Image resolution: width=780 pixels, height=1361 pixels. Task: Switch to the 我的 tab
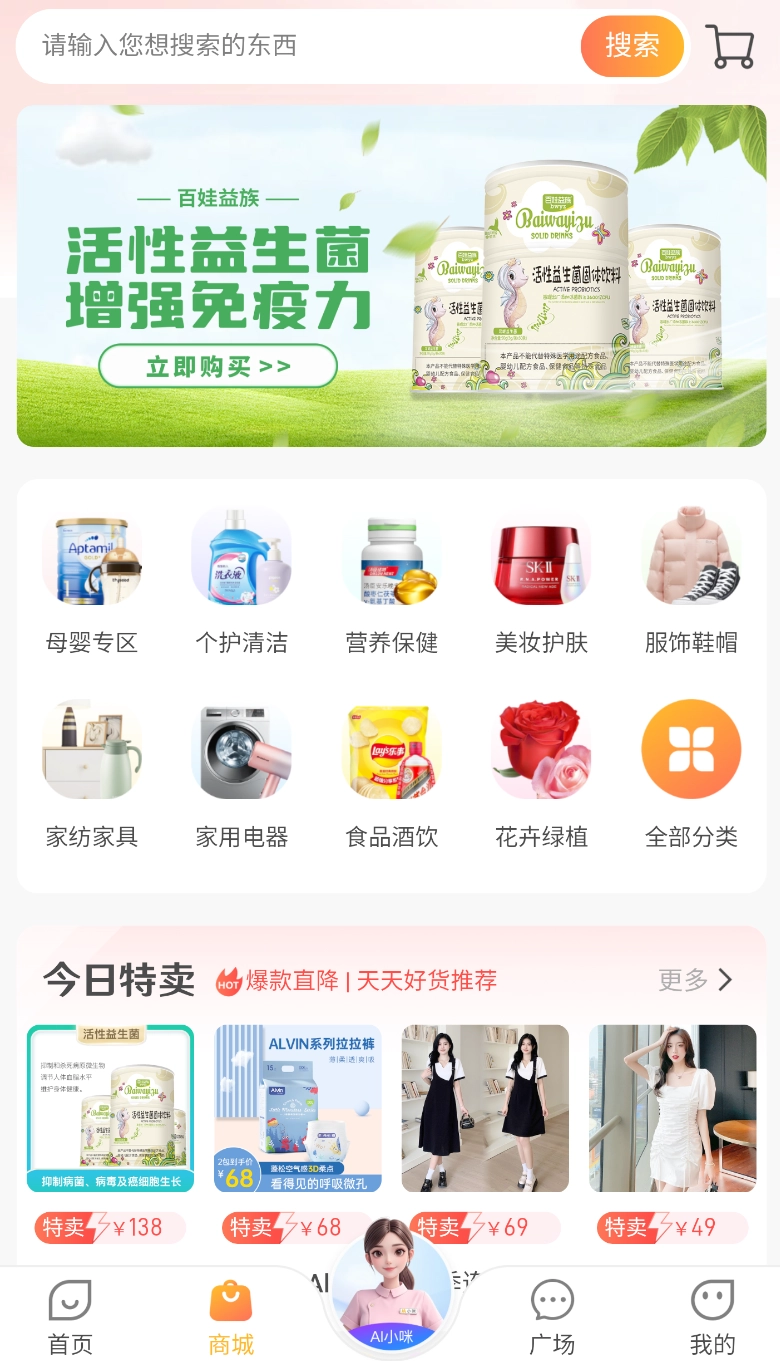tap(712, 1316)
